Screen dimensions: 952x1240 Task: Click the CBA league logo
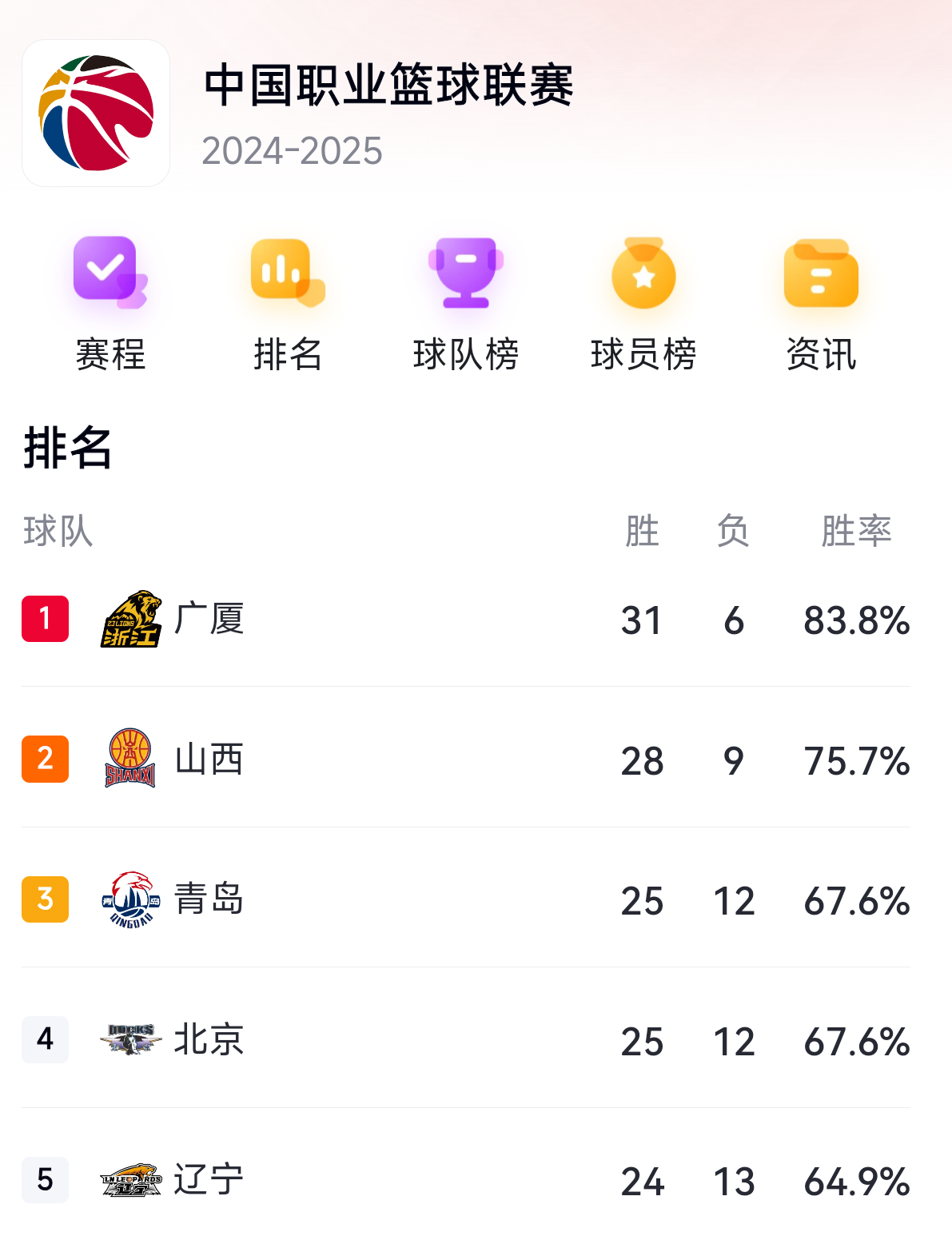click(x=96, y=110)
